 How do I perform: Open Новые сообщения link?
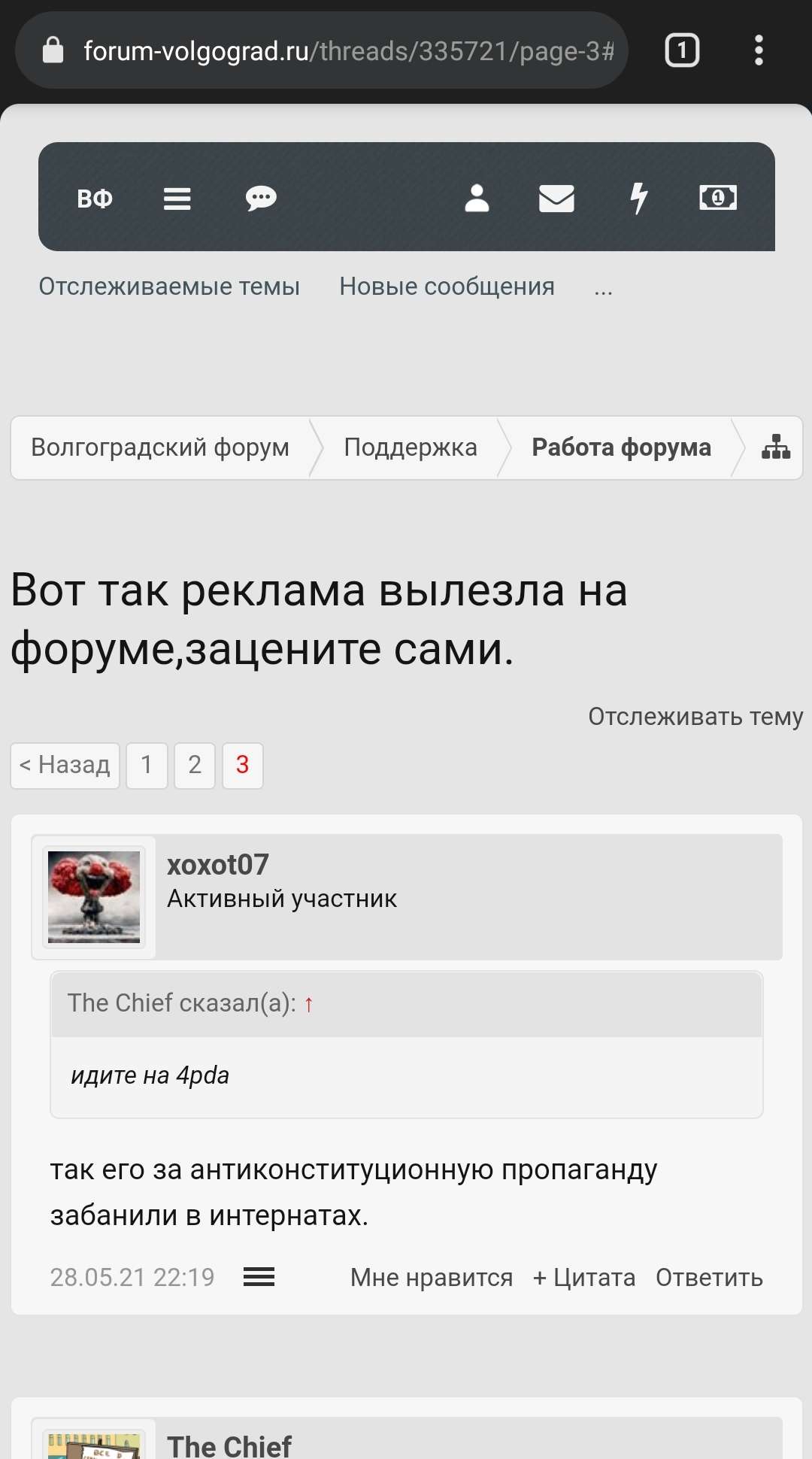click(x=447, y=287)
